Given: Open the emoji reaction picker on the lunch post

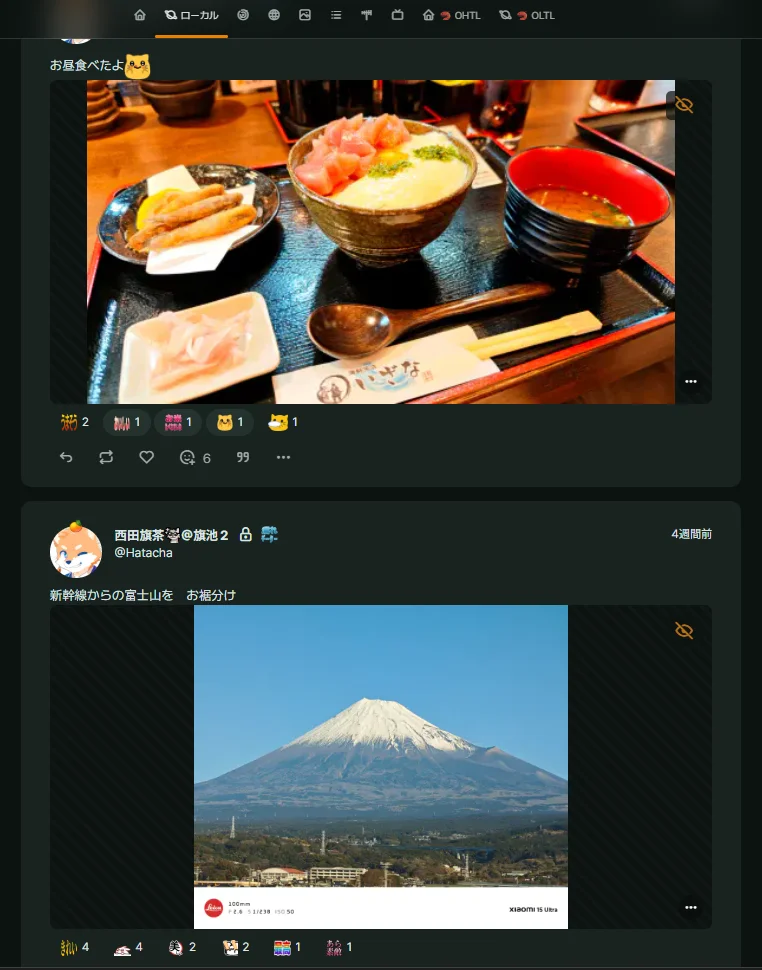Looking at the screenshot, I should (185, 457).
